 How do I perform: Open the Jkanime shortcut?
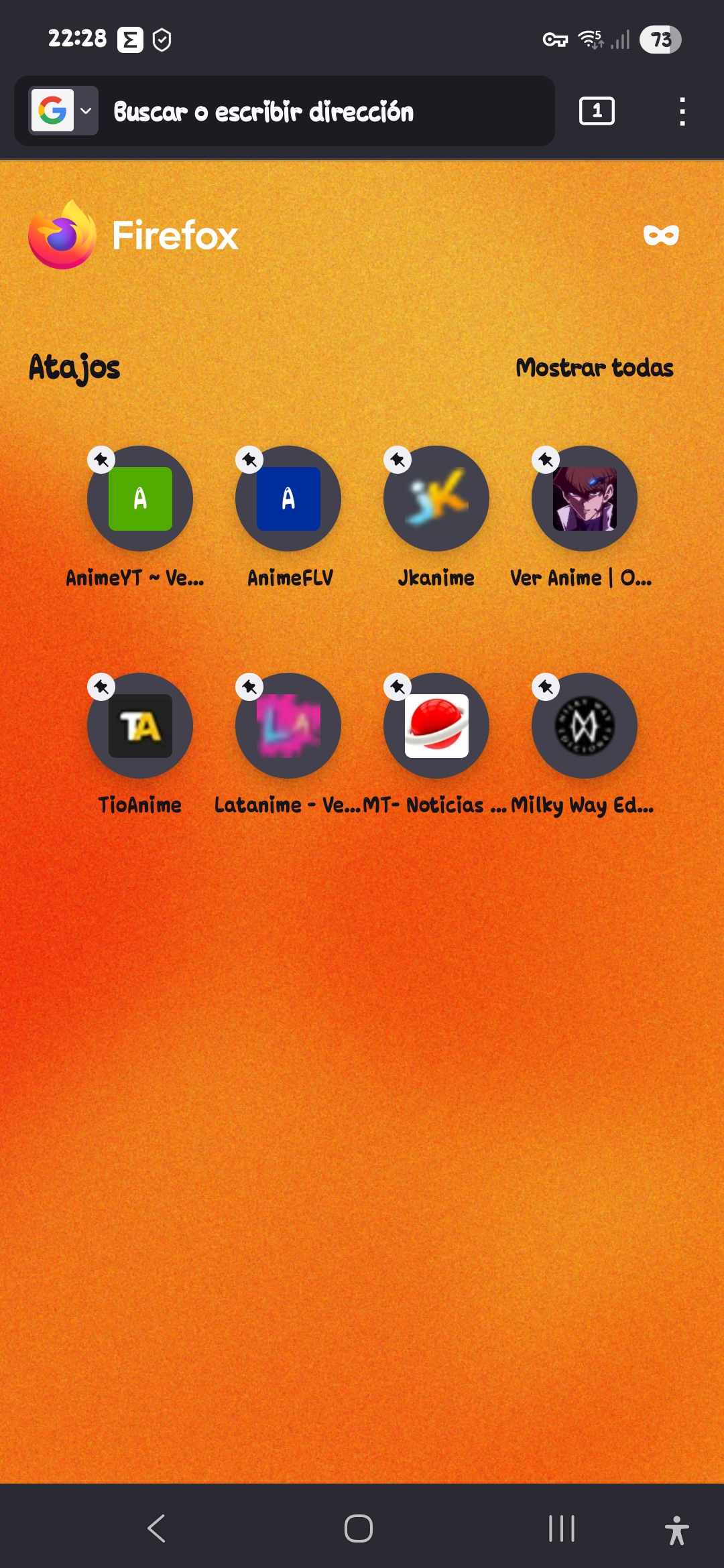tap(436, 499)
